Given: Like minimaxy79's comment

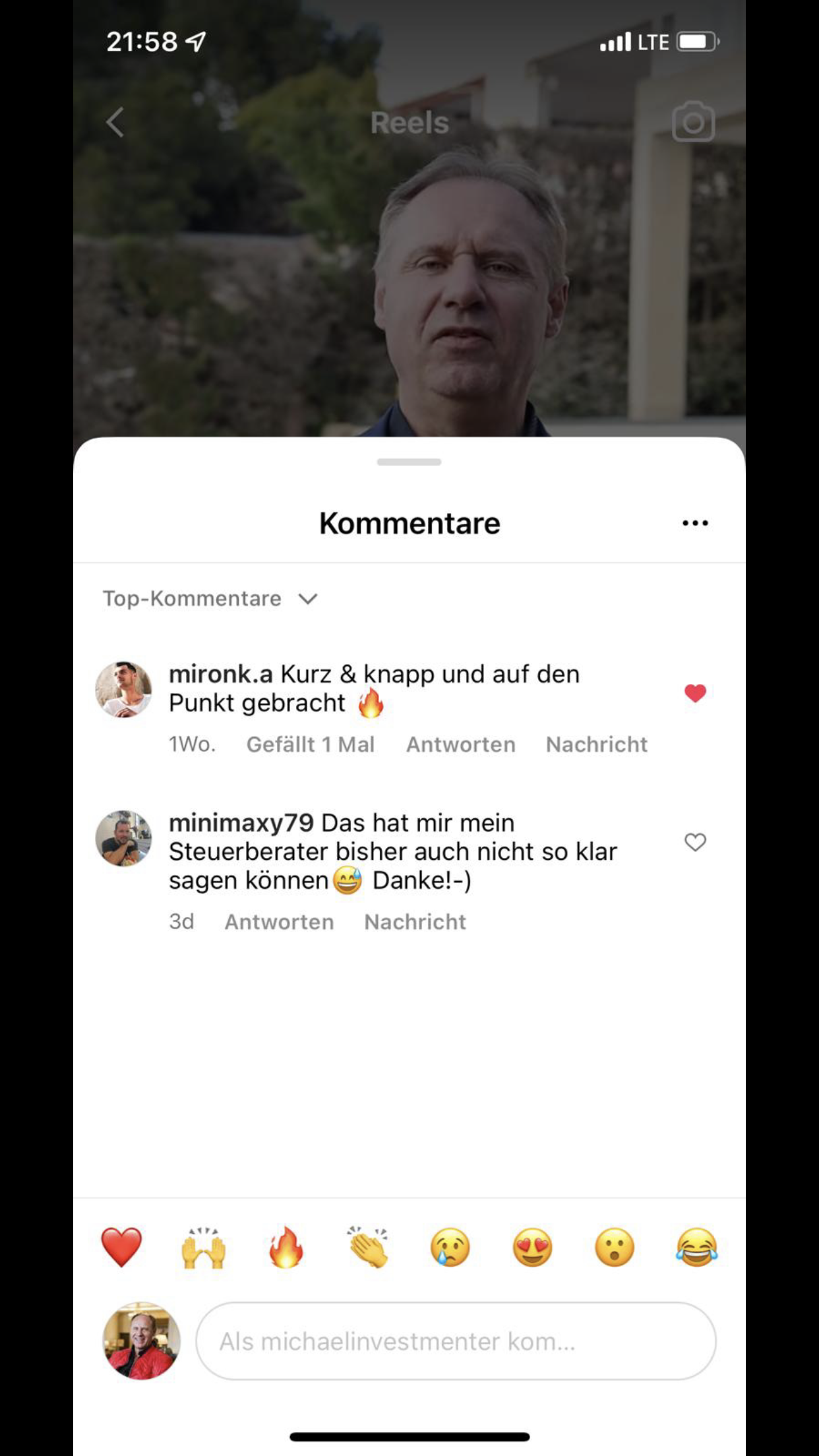Looking at the screenshot, I should click(x=695, y=842).
